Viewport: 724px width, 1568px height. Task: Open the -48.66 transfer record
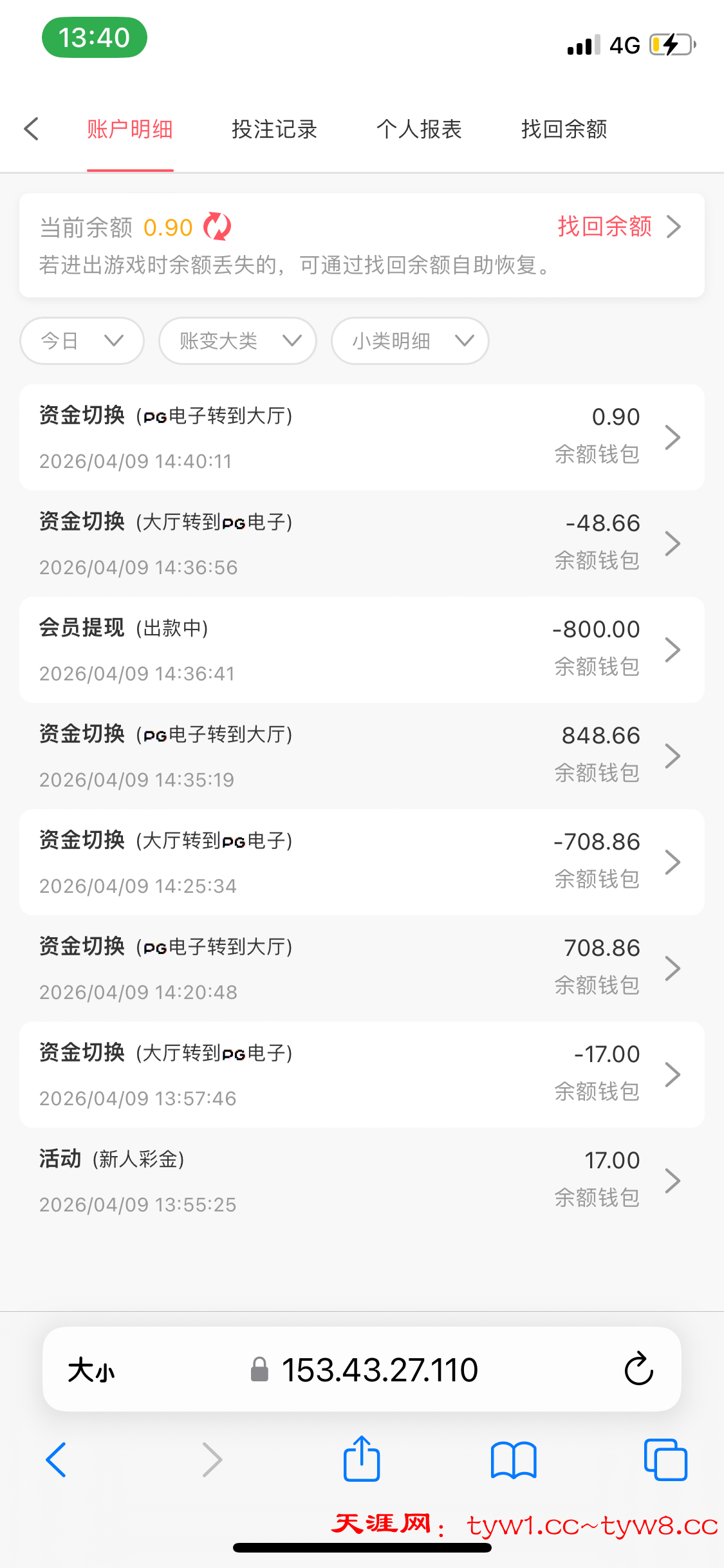pos(362,544)
